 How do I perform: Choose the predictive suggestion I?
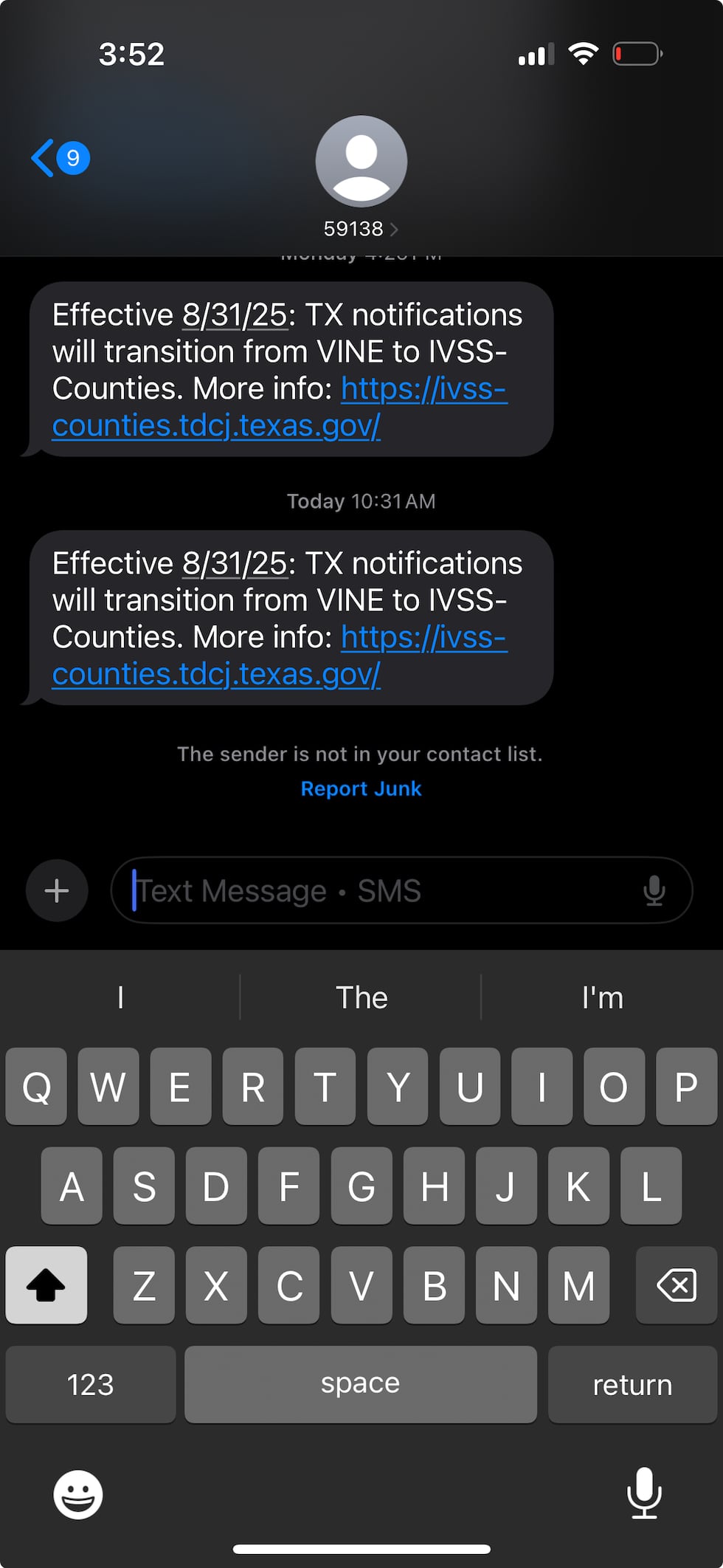pos(120,997)
